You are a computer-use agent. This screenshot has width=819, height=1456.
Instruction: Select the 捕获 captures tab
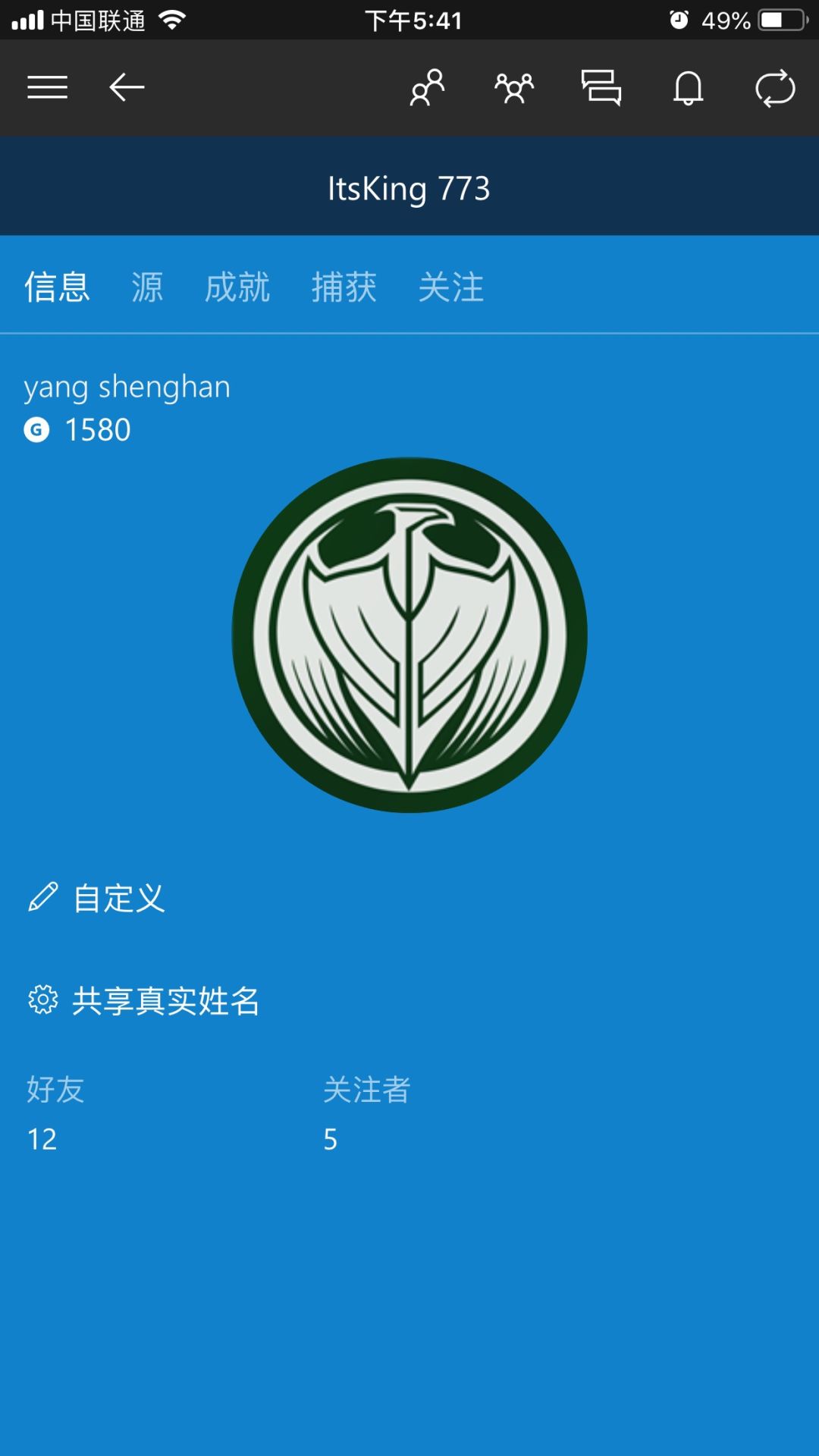click(x=344, y=287)
